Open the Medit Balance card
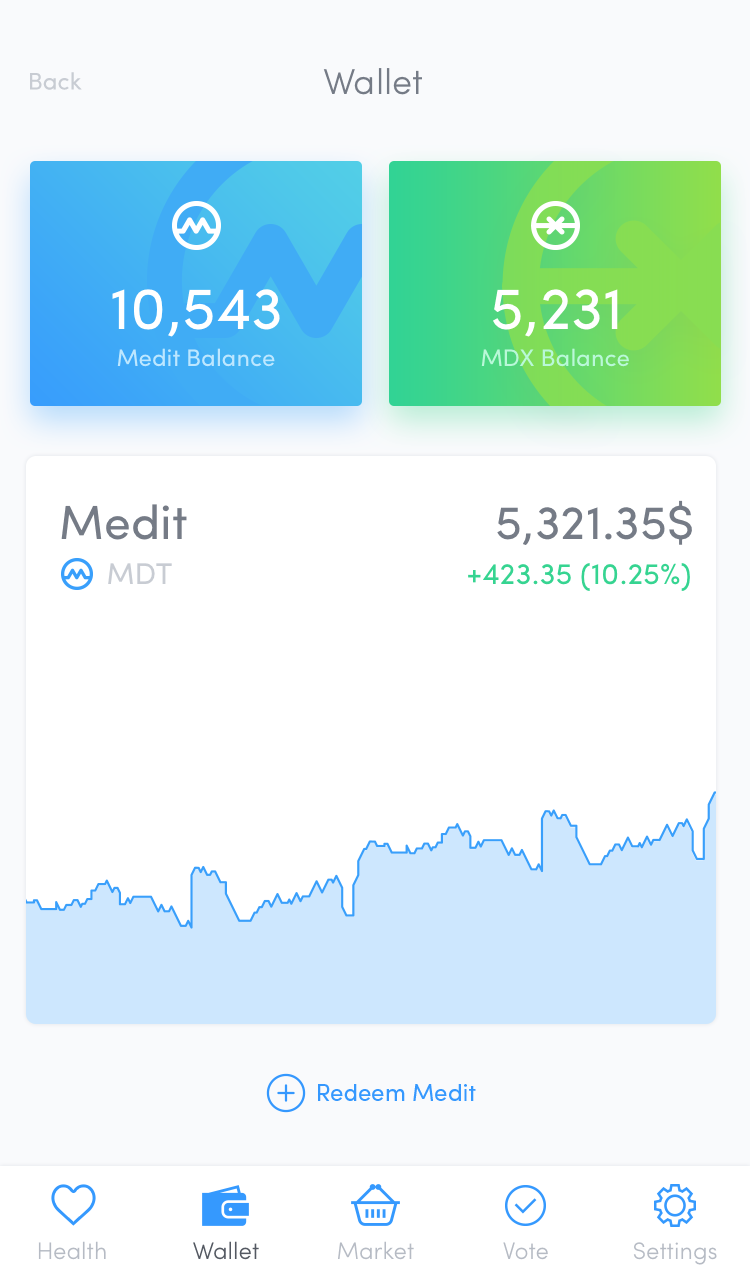The height and width of the screenshot is (1282, 750). pos(196,284)
